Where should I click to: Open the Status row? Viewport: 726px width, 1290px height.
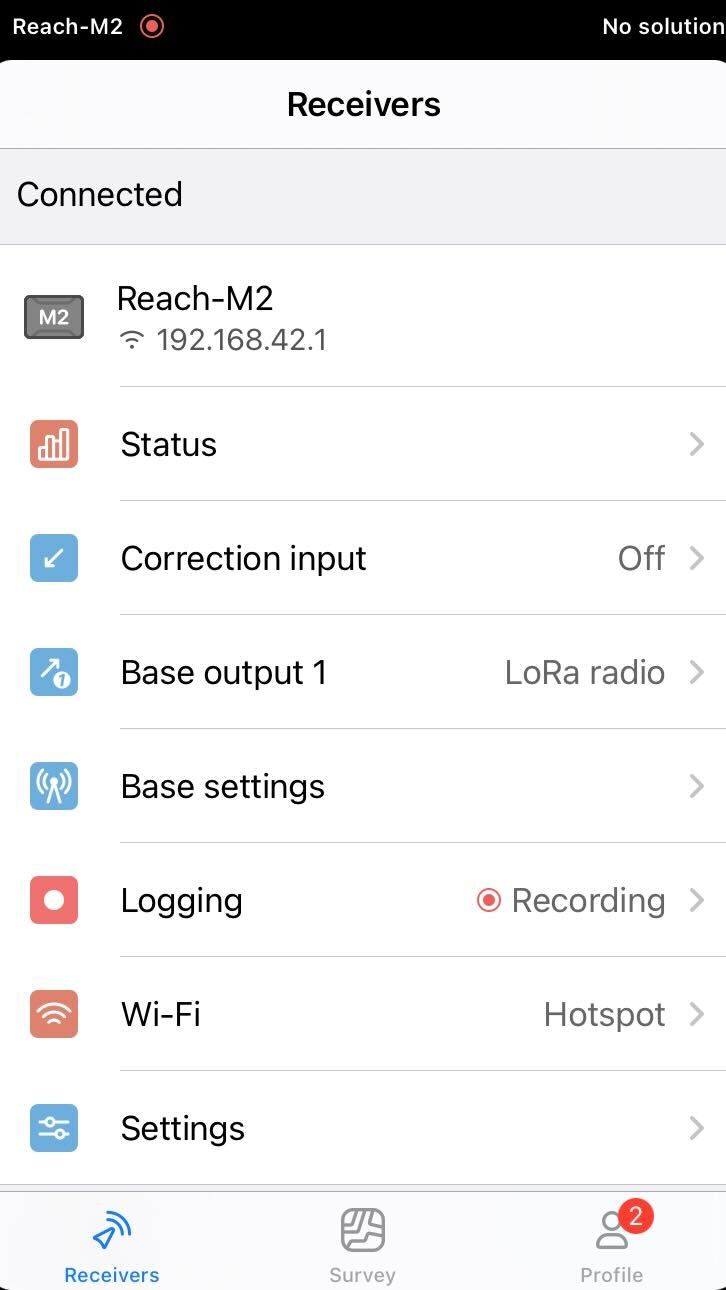[363, 444]
